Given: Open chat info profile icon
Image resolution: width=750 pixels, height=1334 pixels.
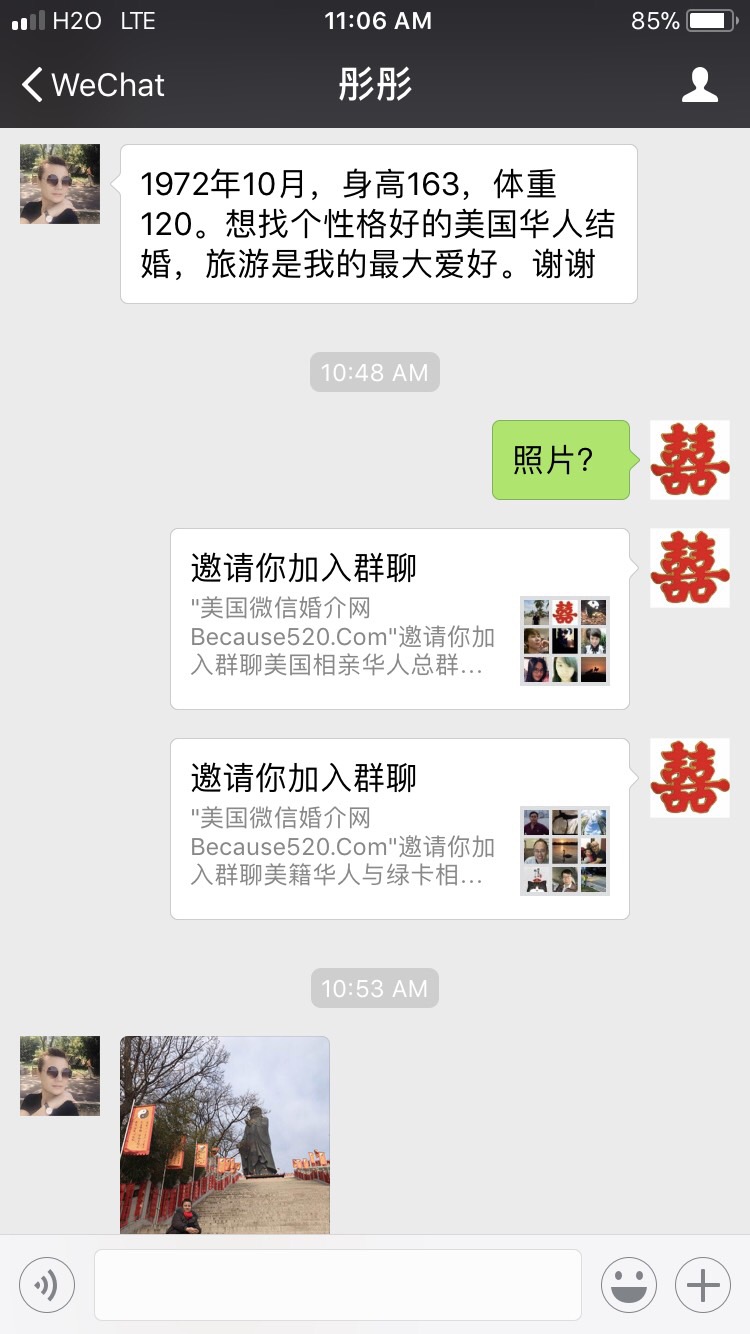Looking at the screenshot, I should [x=699, y=85].
